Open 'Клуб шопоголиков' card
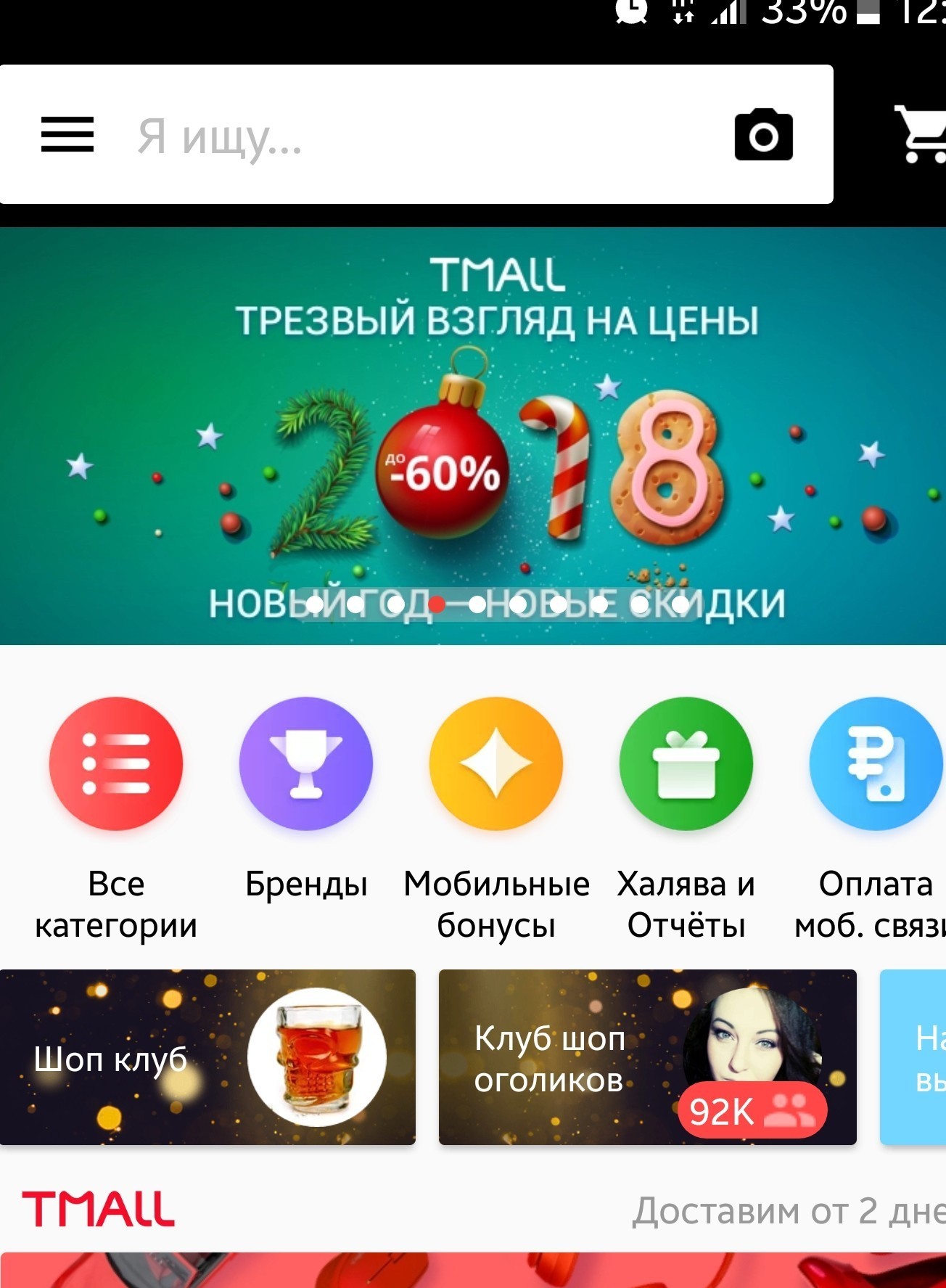Screen dimensions: 946x1288 [647, 1057]
